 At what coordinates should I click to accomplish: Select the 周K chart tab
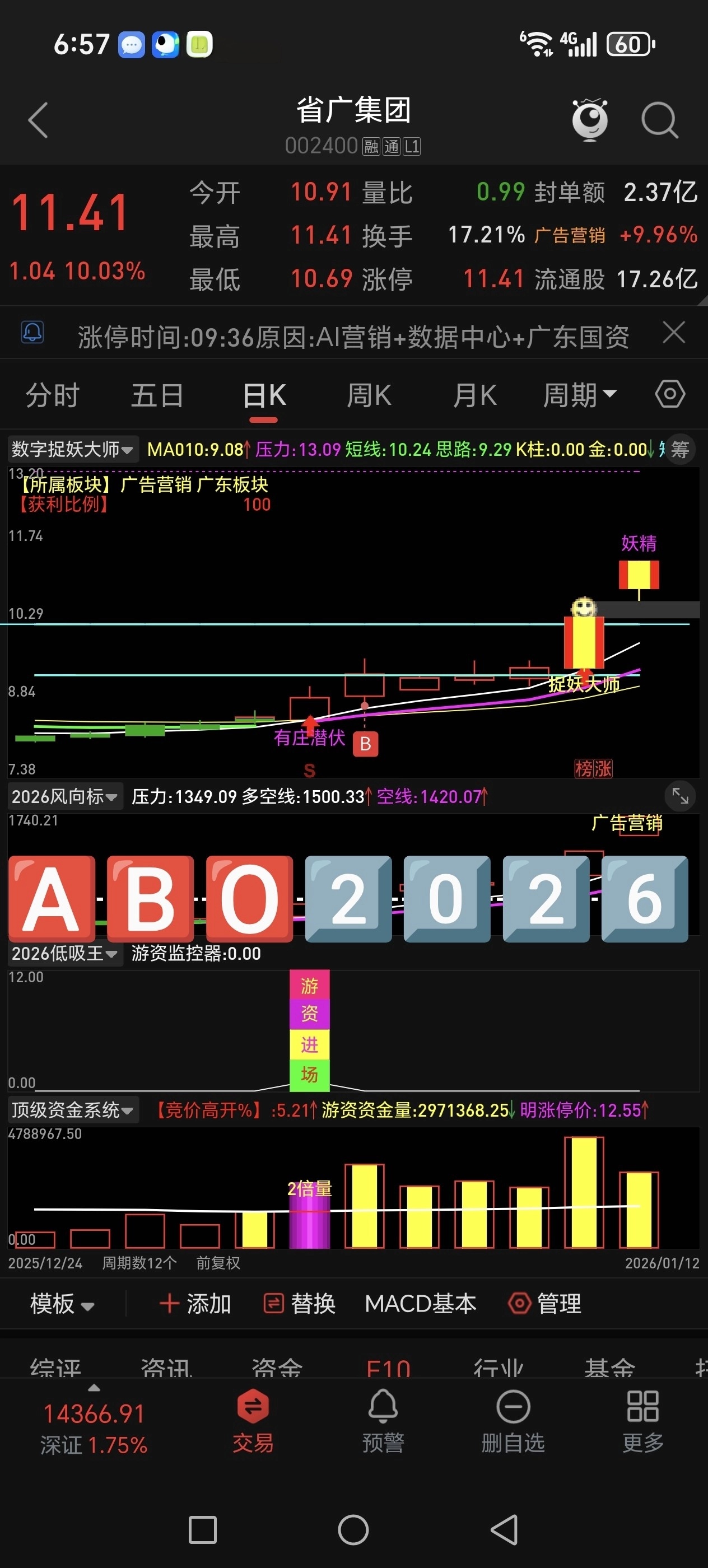pyautogui.click(x=369, y=395)
